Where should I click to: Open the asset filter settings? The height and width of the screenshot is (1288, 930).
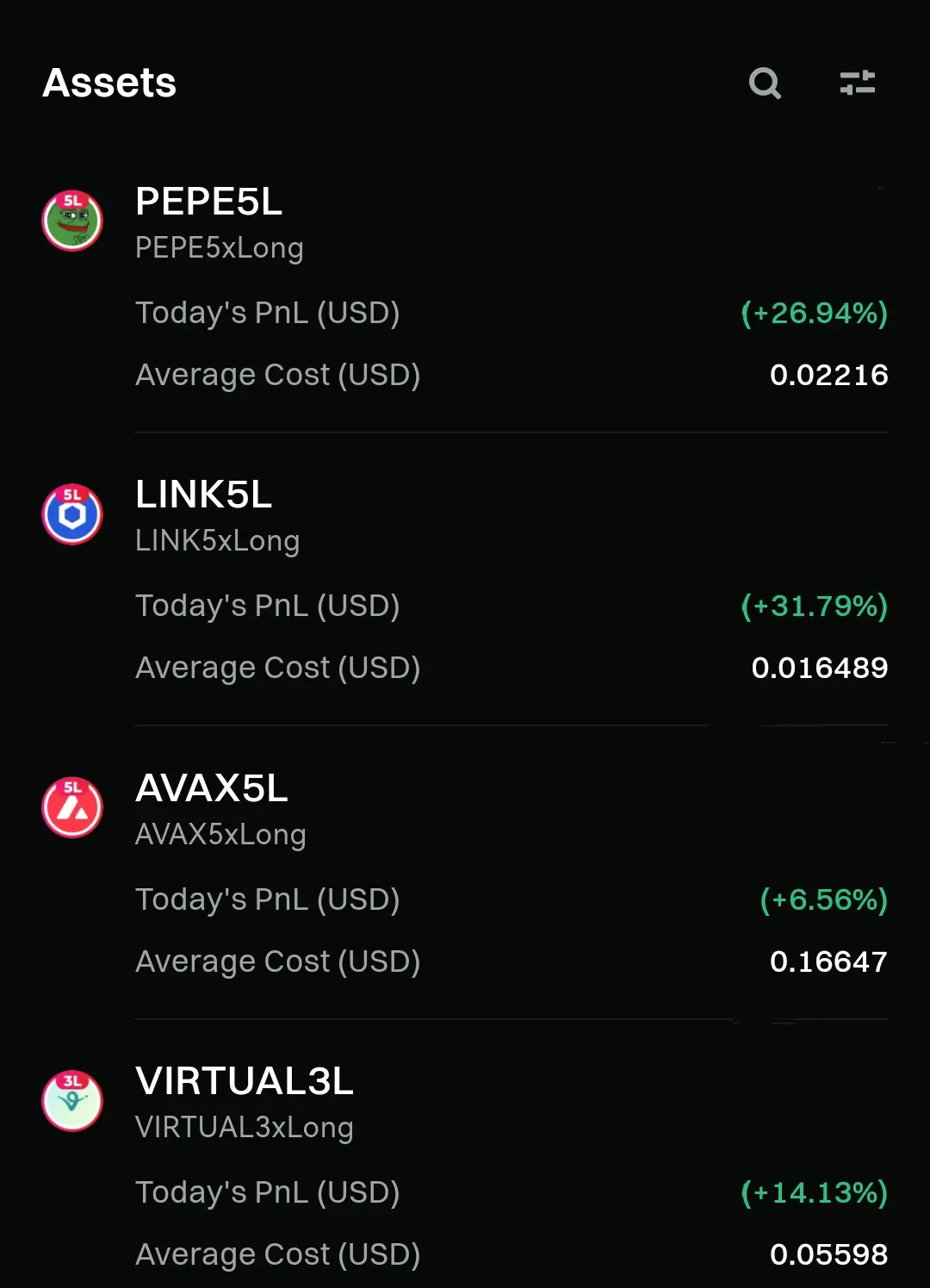point(857,84)
